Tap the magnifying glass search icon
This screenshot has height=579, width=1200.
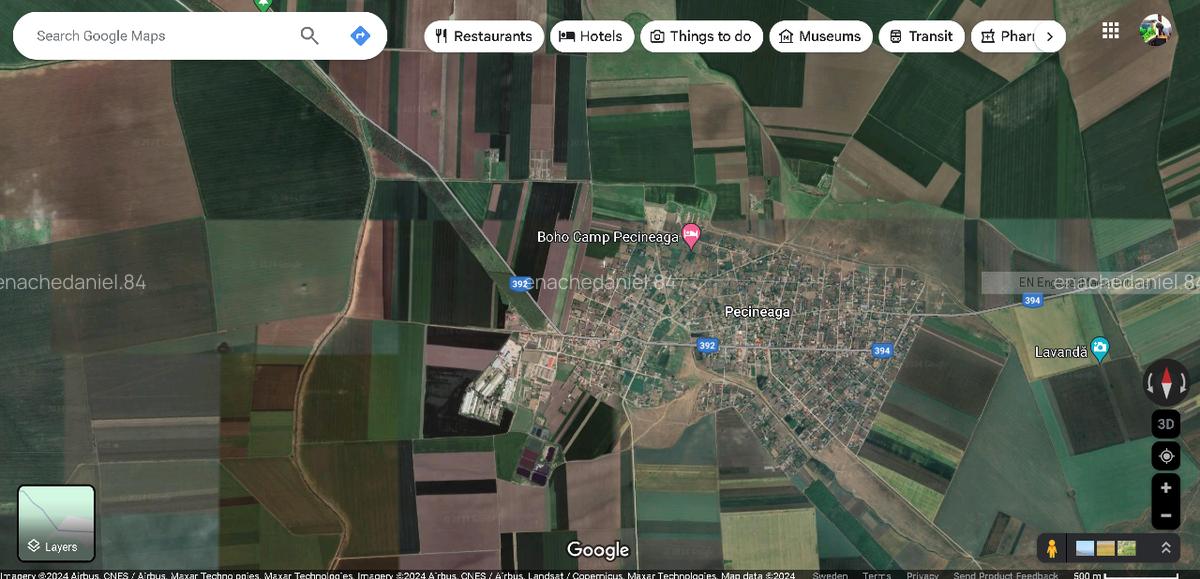point(310,36)
